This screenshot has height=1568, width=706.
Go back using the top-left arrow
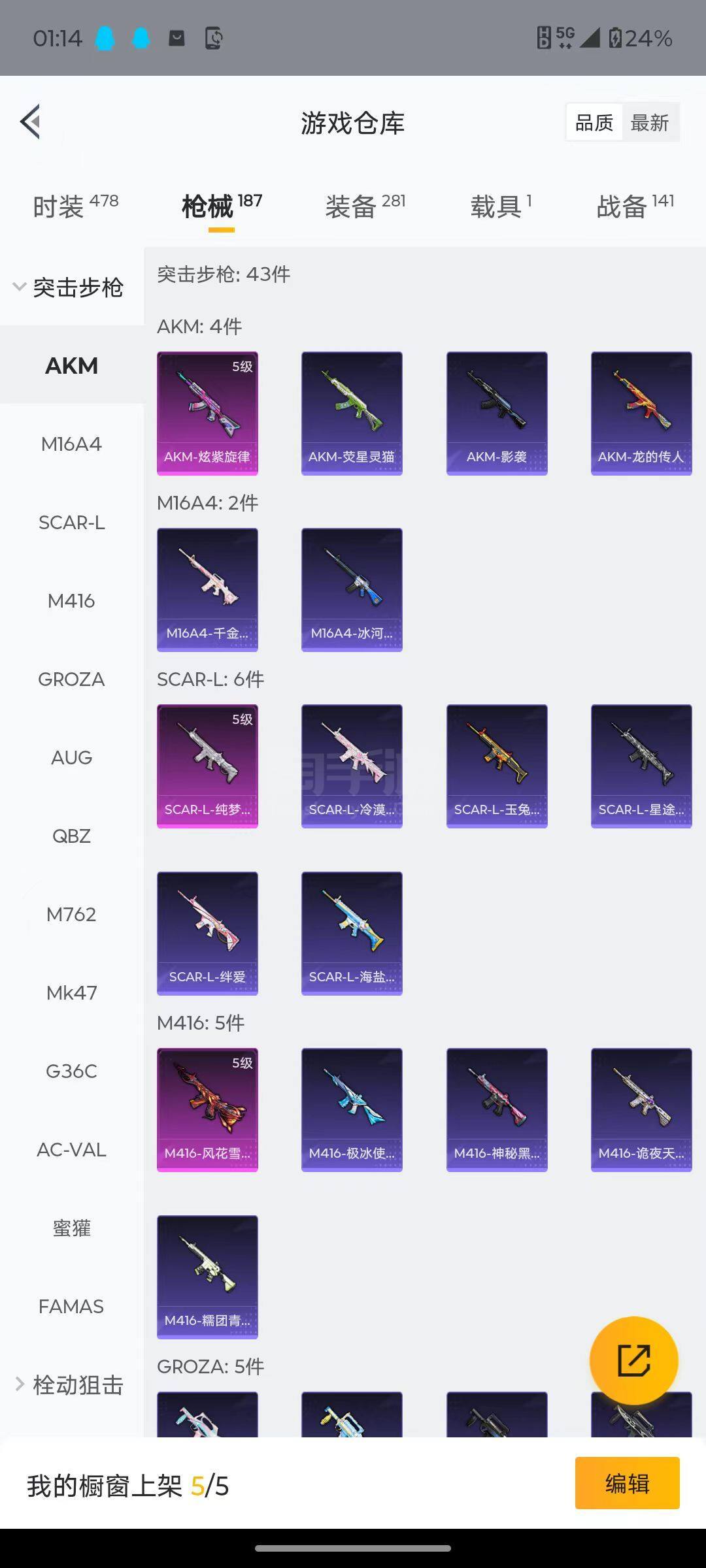coord(31,122)
